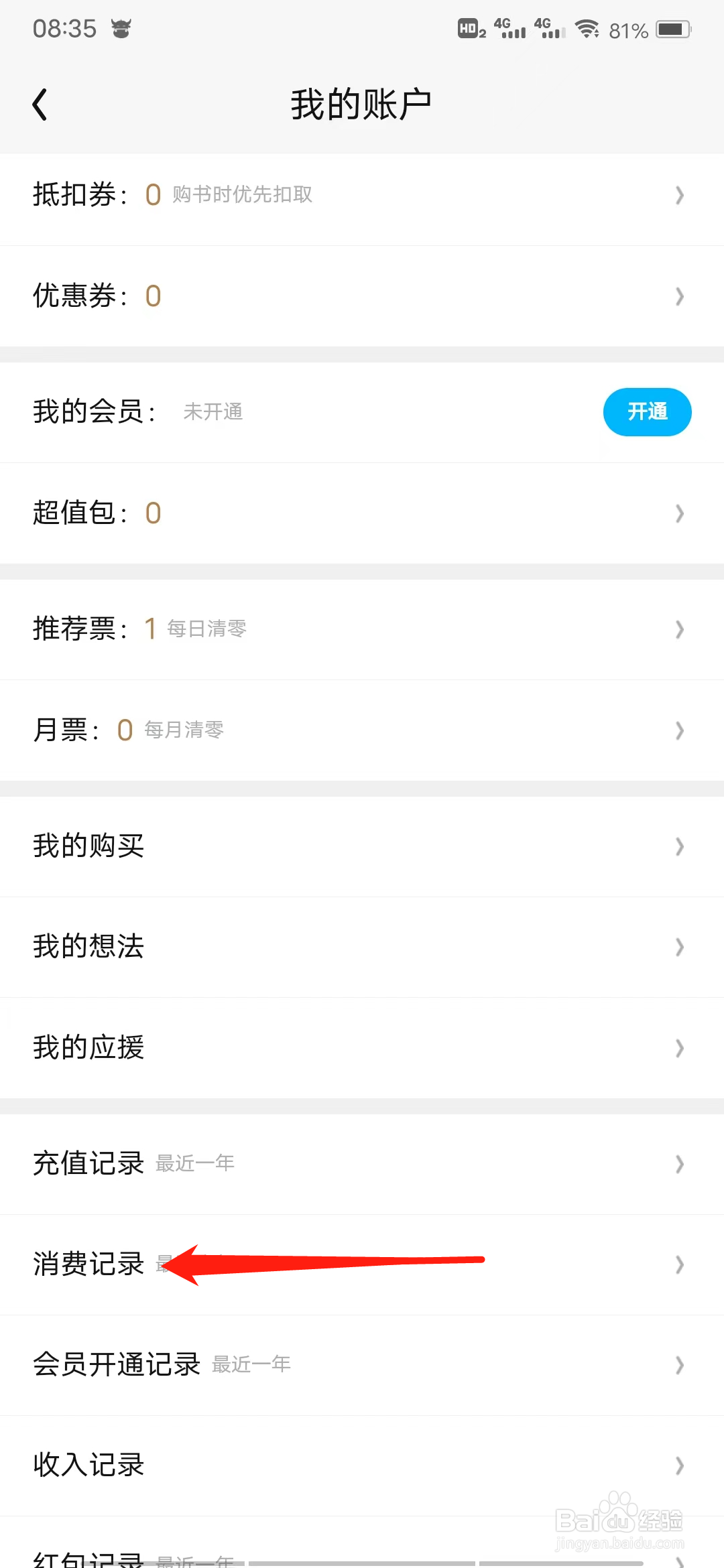Expand the 推荐票 row chevron
This screenshot has height=1568, width=724.
coord(679,629)
